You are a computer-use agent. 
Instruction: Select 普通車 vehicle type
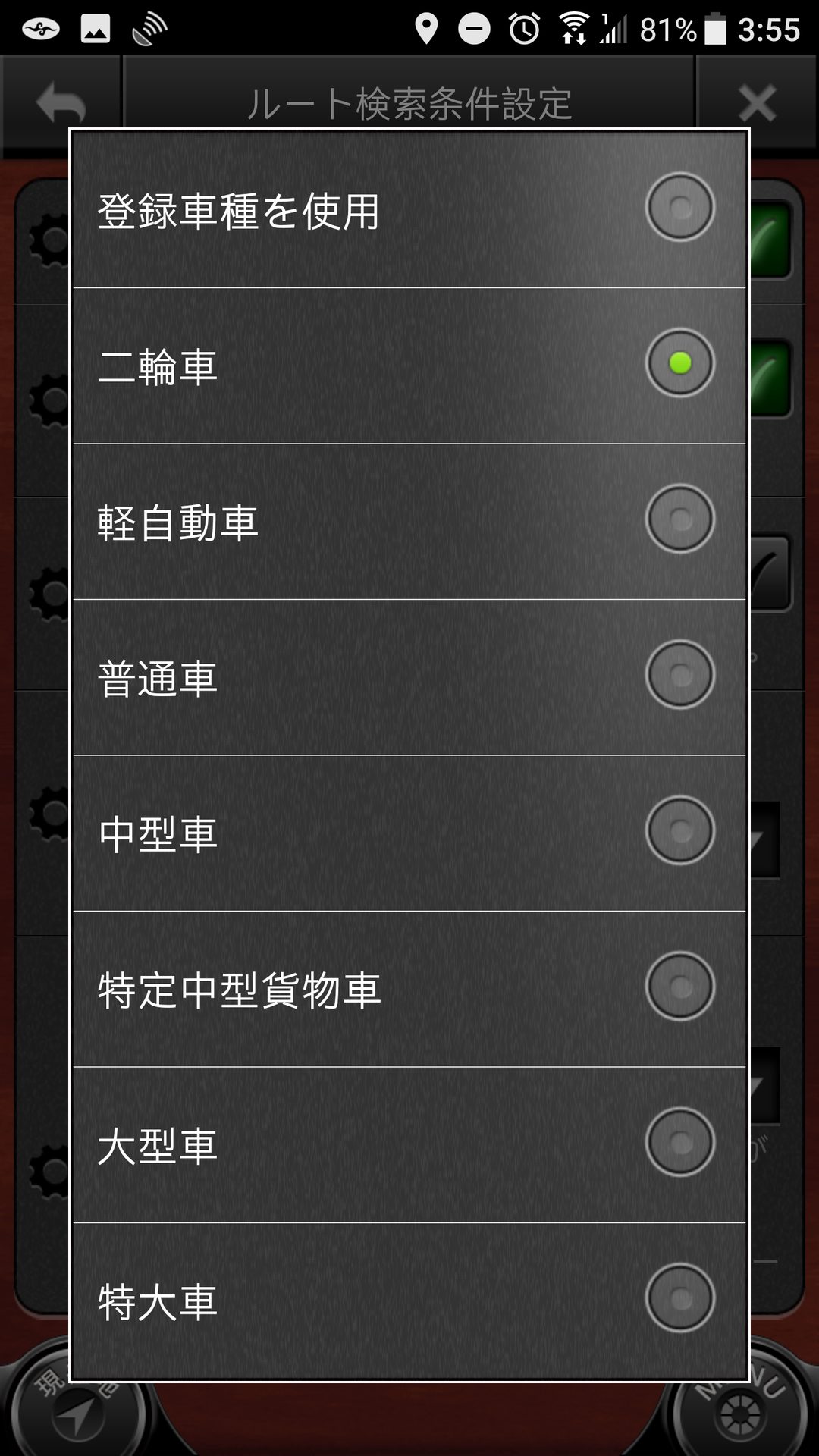(x=409, y=676)
